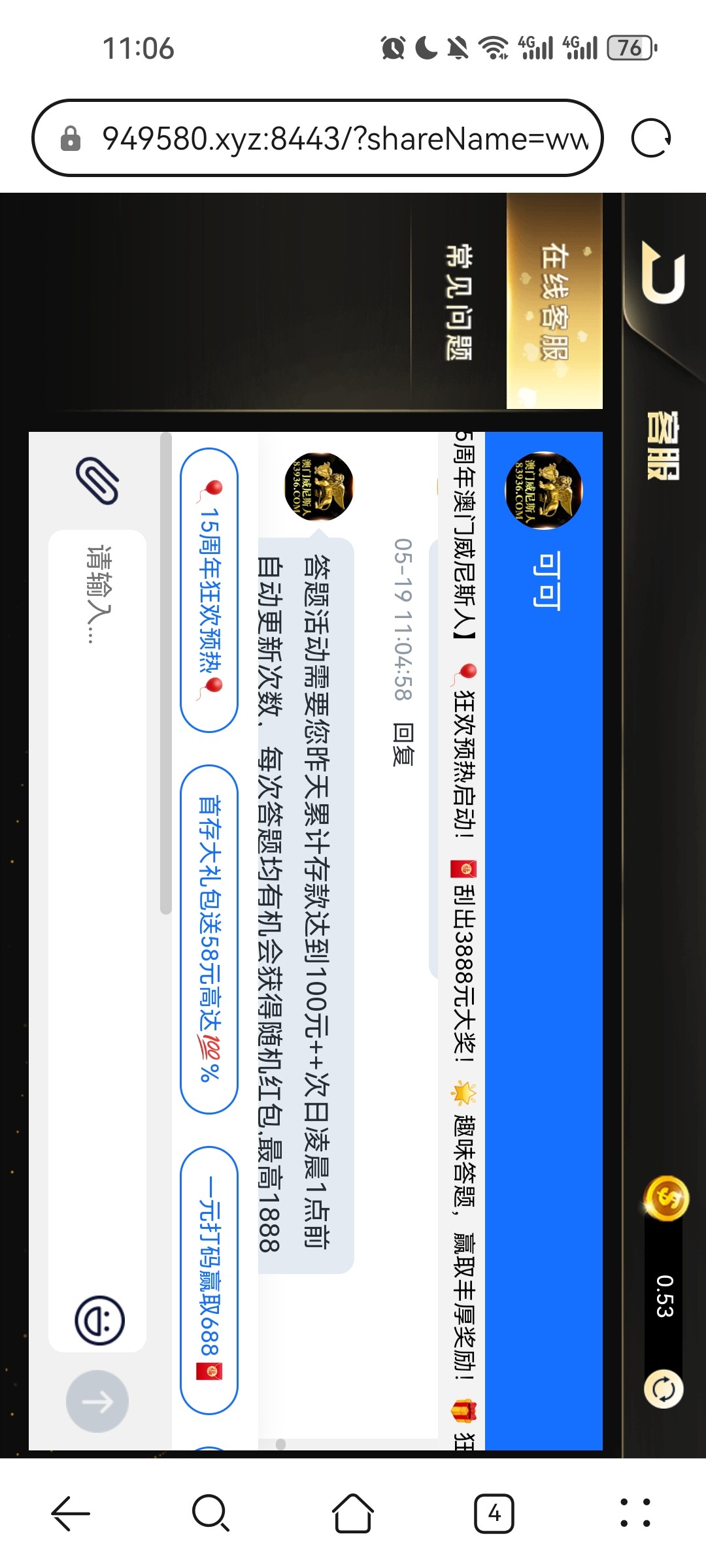706x1568 pixels.
Task: Select the 首存大礼包送58元 chip
Action: pos(209,939)
